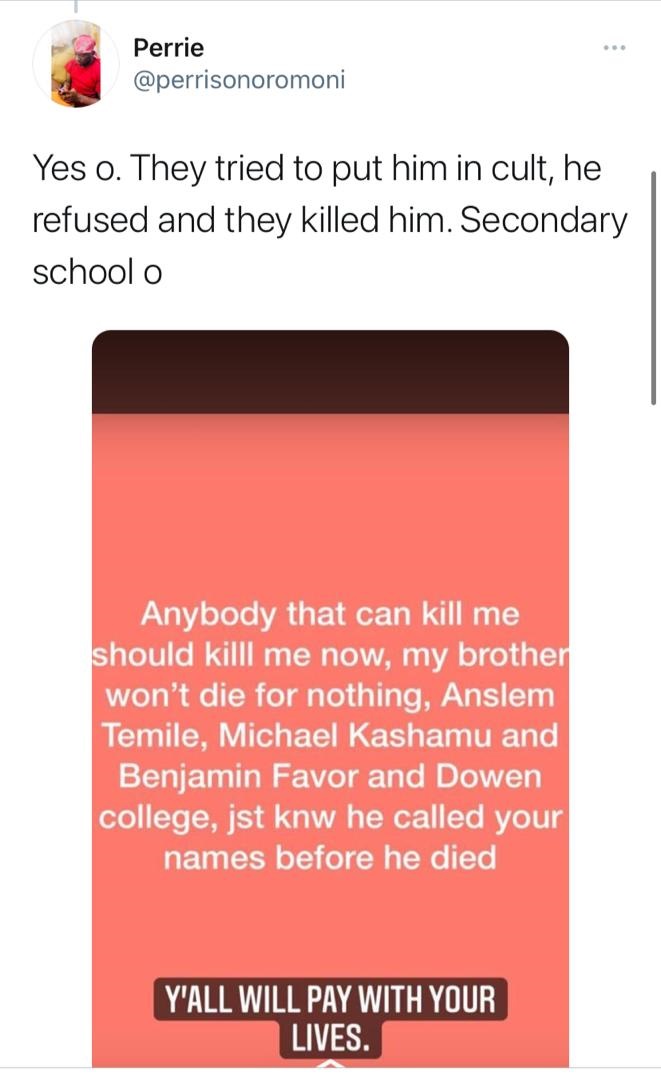Open the @perrisonoromoni profile handle
The width and height of the screenshot is (661, 1080).
point(238,81)
